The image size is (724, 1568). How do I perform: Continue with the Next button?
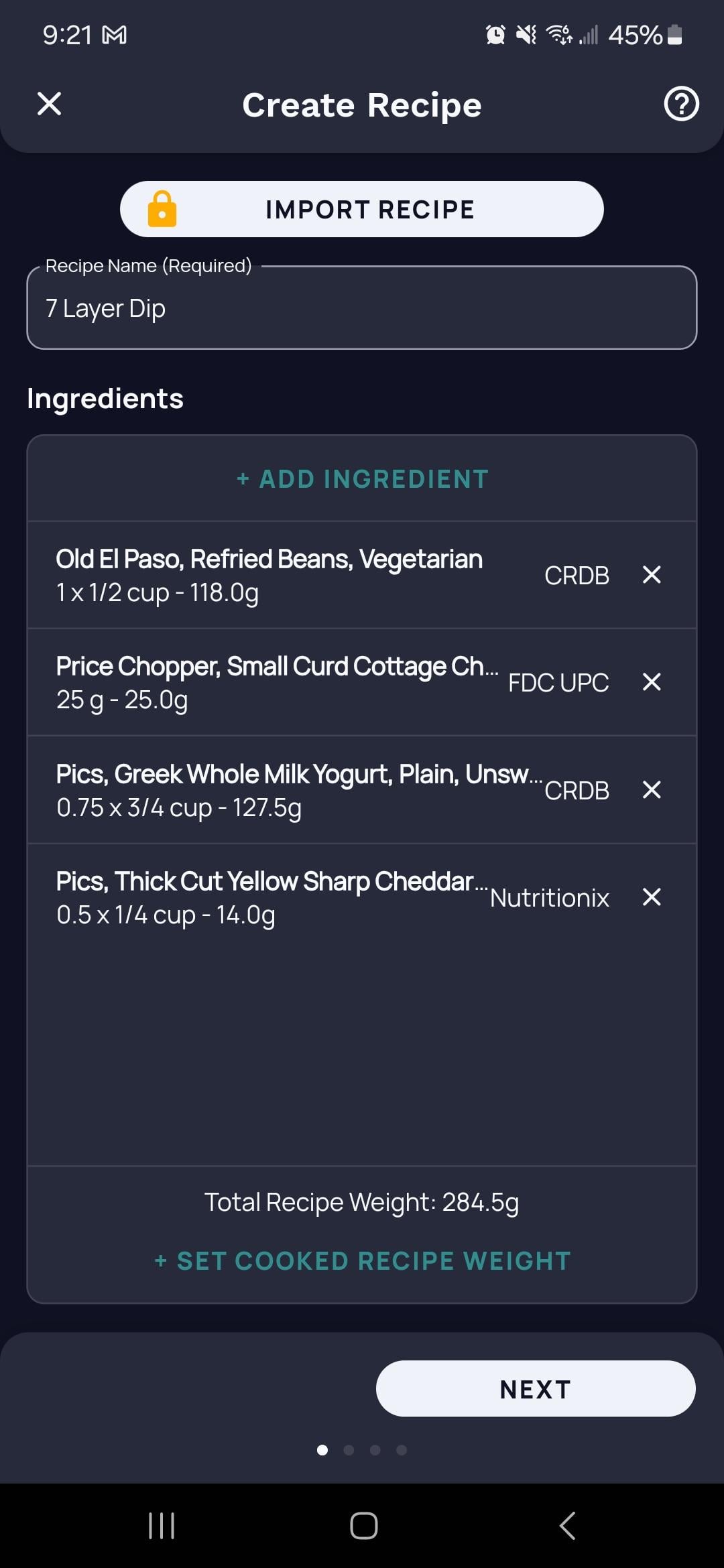point(536,1388)
